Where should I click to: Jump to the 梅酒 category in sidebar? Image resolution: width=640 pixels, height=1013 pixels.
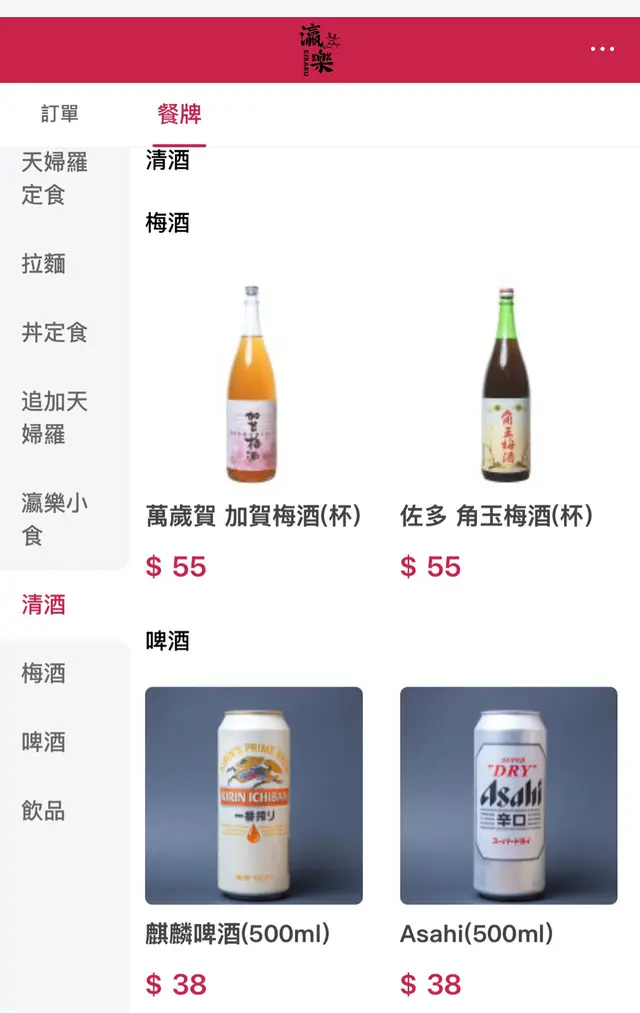(44, 673)
